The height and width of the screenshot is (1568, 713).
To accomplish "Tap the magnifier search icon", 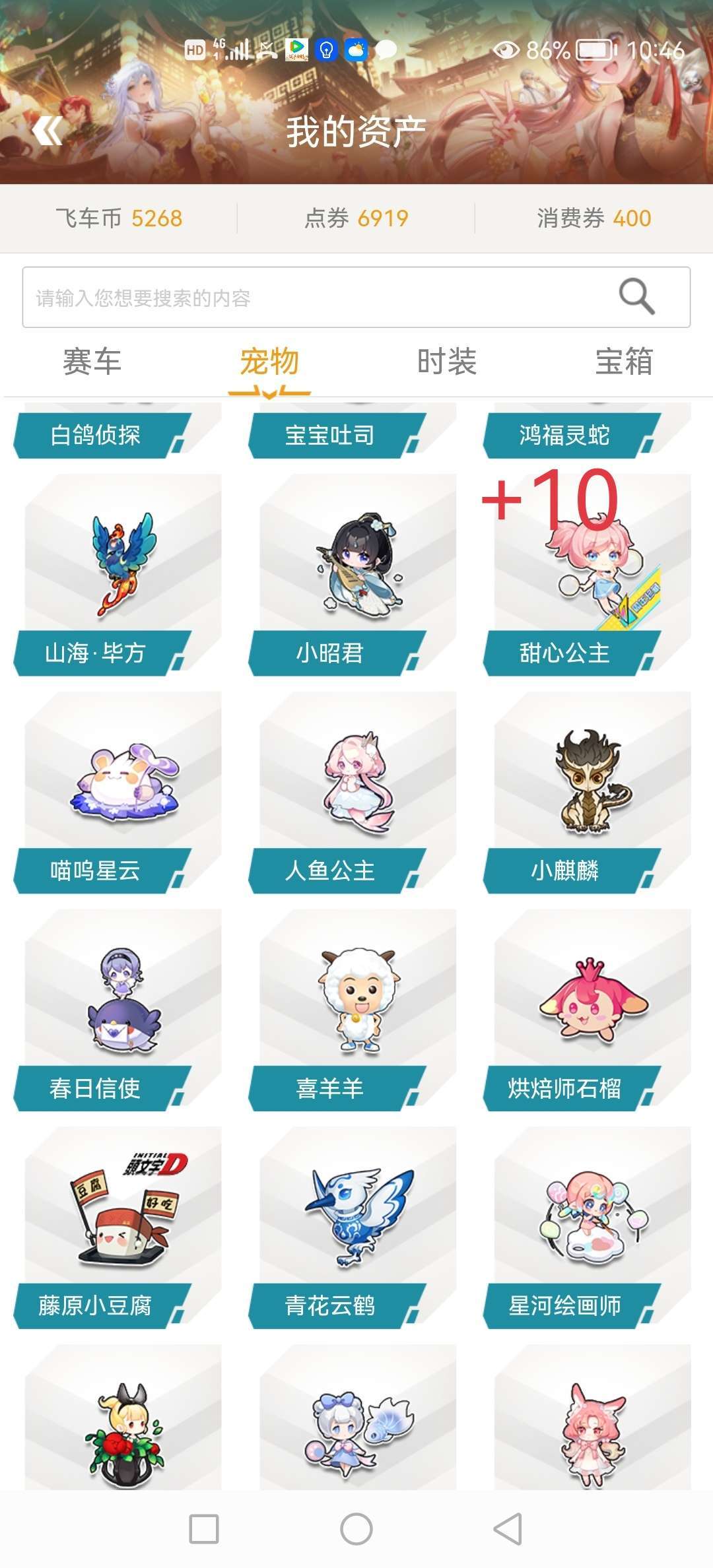I will coord(636,297).
